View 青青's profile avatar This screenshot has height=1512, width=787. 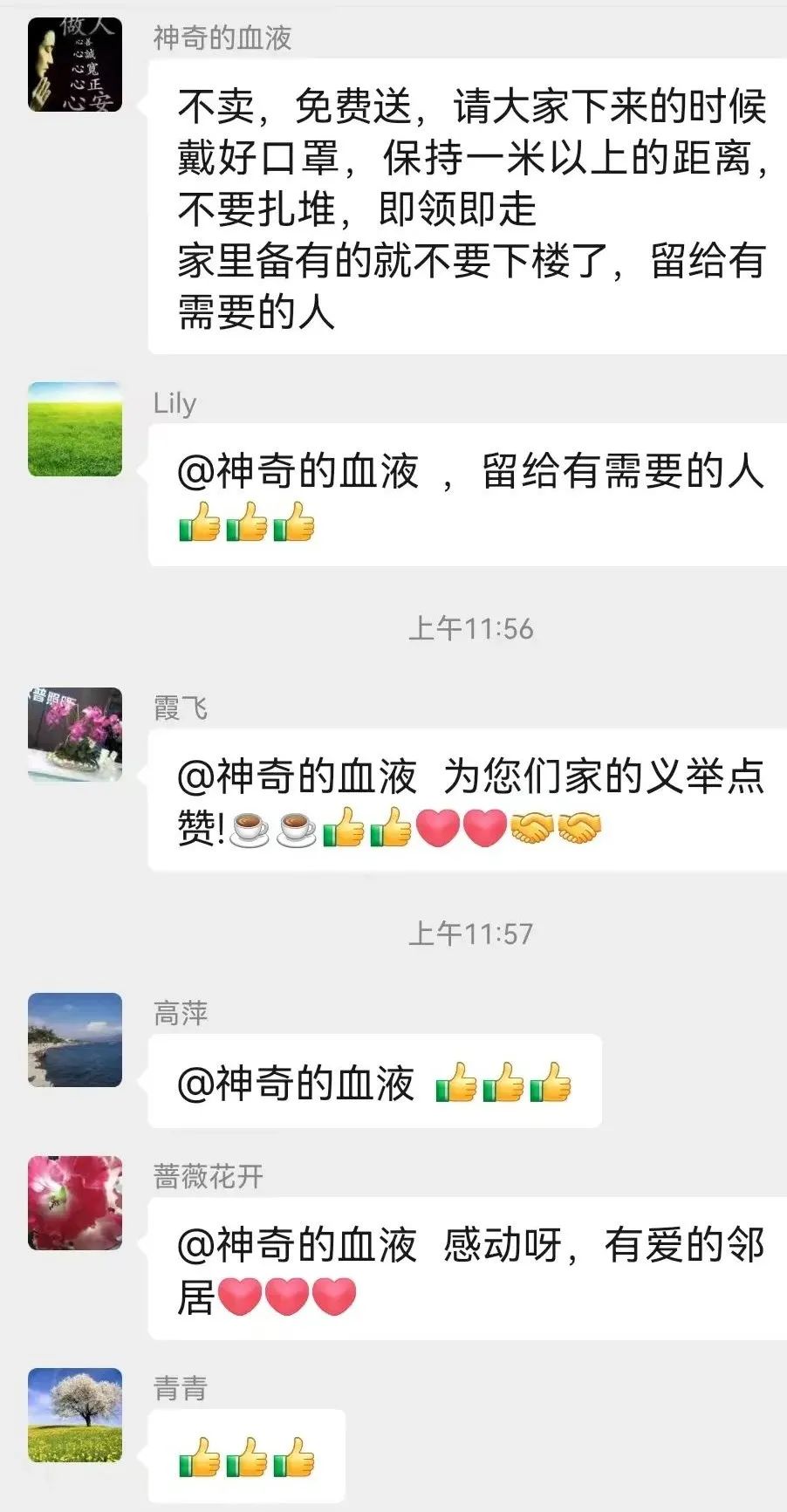75,1415
